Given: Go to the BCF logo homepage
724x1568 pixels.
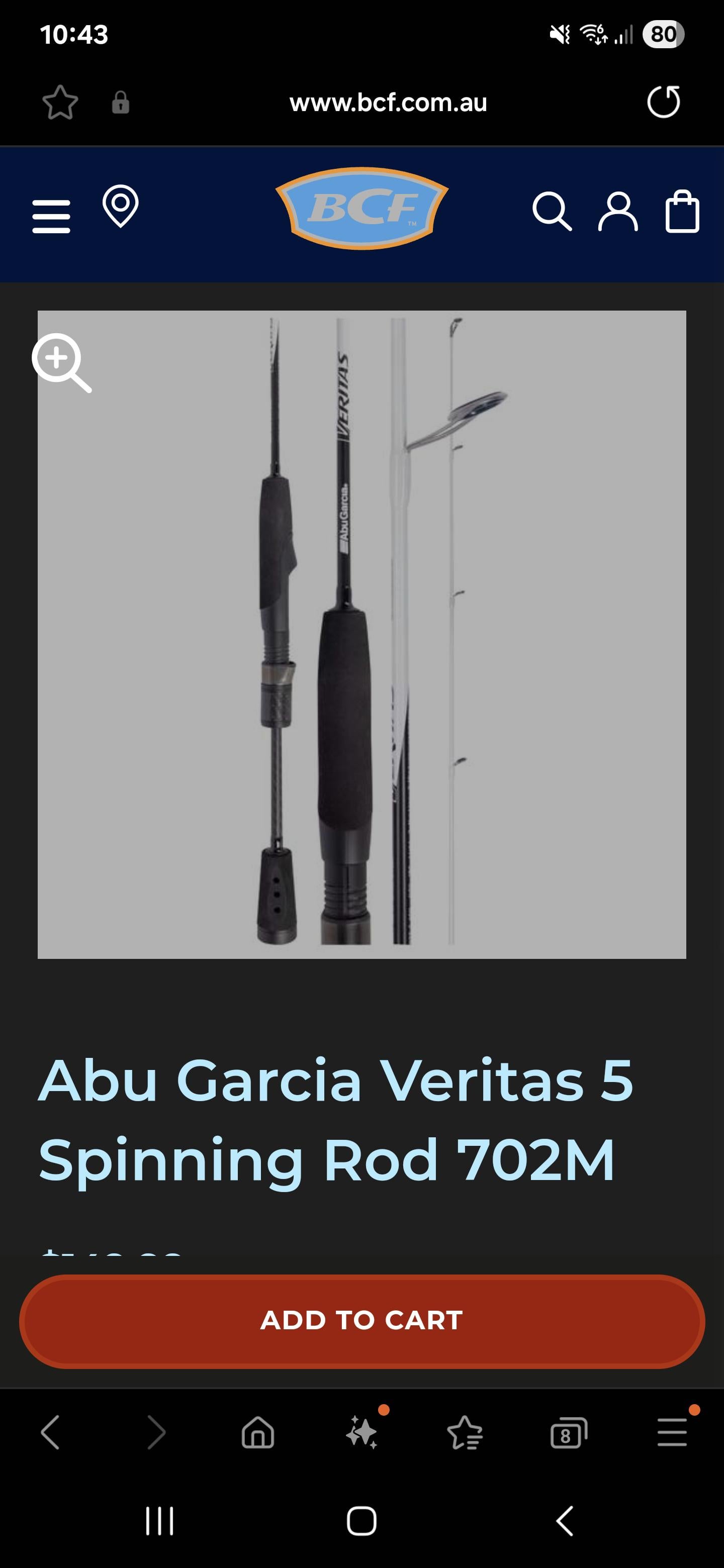Looking at the screenshot, I should [x=361, y=208].
